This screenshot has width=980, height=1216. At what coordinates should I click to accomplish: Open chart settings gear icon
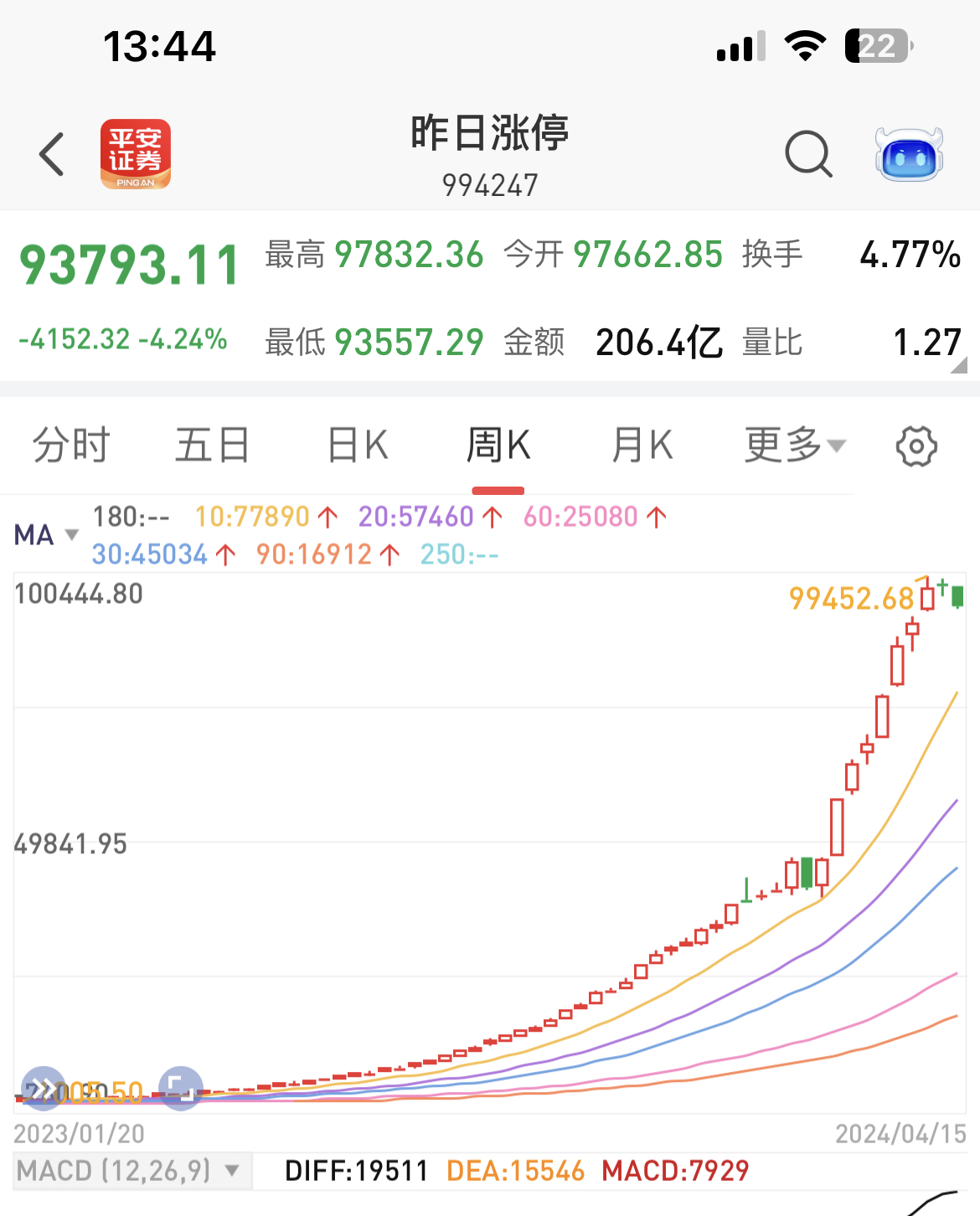pos(916,446)
